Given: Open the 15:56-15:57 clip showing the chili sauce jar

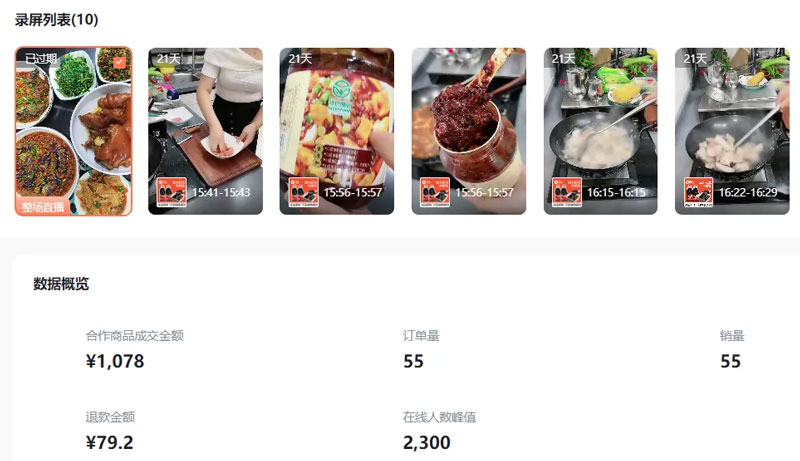Looking at the screenshot, I should 469,130.
